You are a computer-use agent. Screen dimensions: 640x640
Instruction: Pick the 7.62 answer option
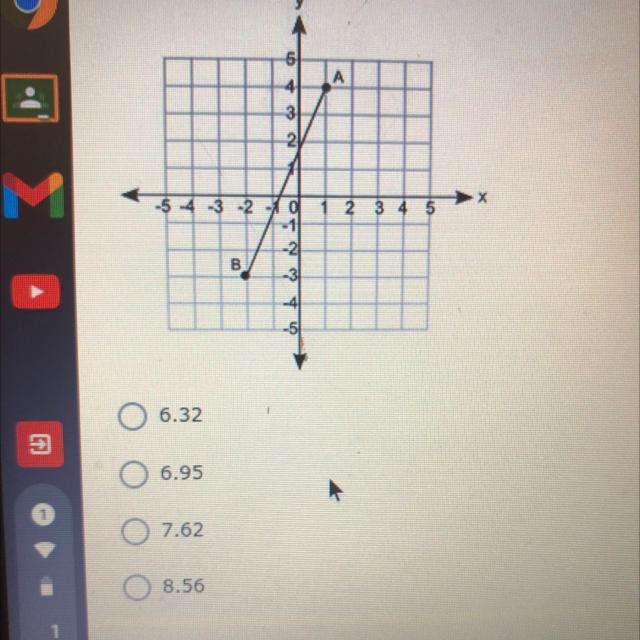pyautogui.click(x=133, y=531)
